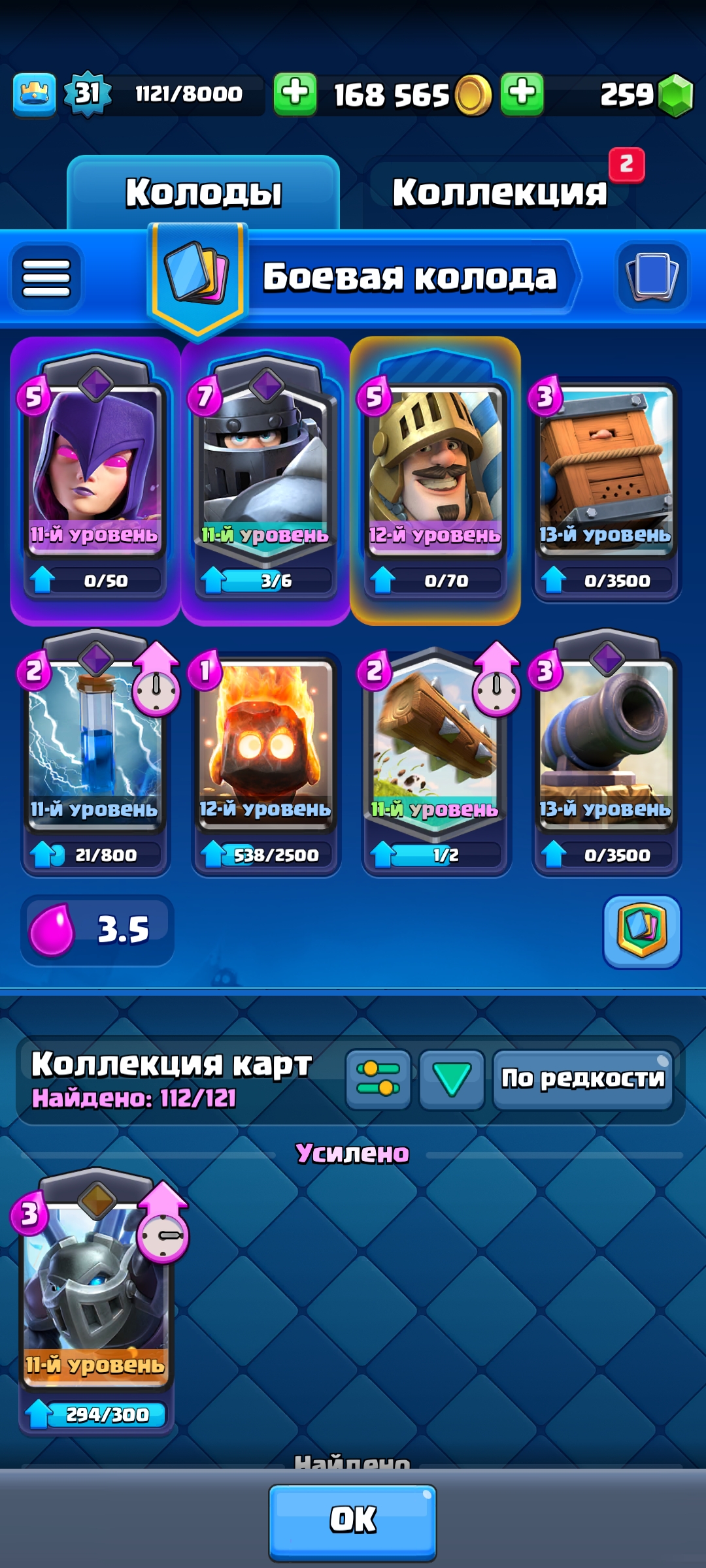Buy gems with the plus button
This screenshot has width=706, height=1568.
pos(522,94)
